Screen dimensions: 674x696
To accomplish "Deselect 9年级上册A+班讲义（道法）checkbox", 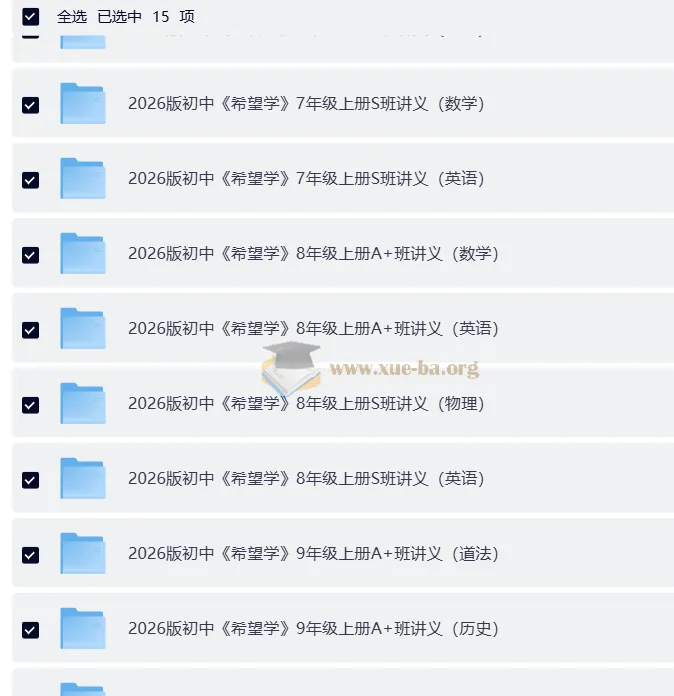I will click(x=30, y=555).
